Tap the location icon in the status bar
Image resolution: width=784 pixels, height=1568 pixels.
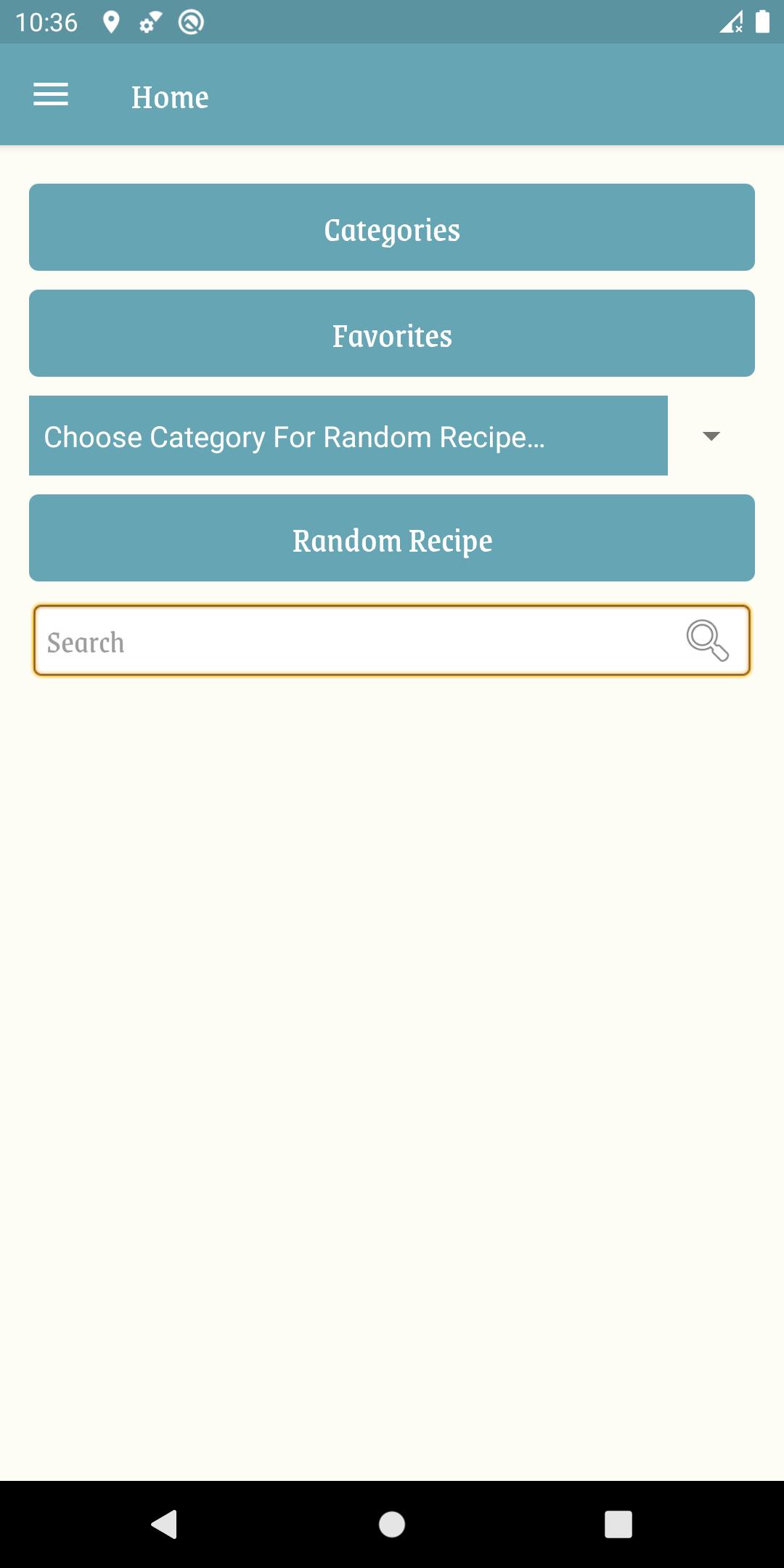(111, 23)
